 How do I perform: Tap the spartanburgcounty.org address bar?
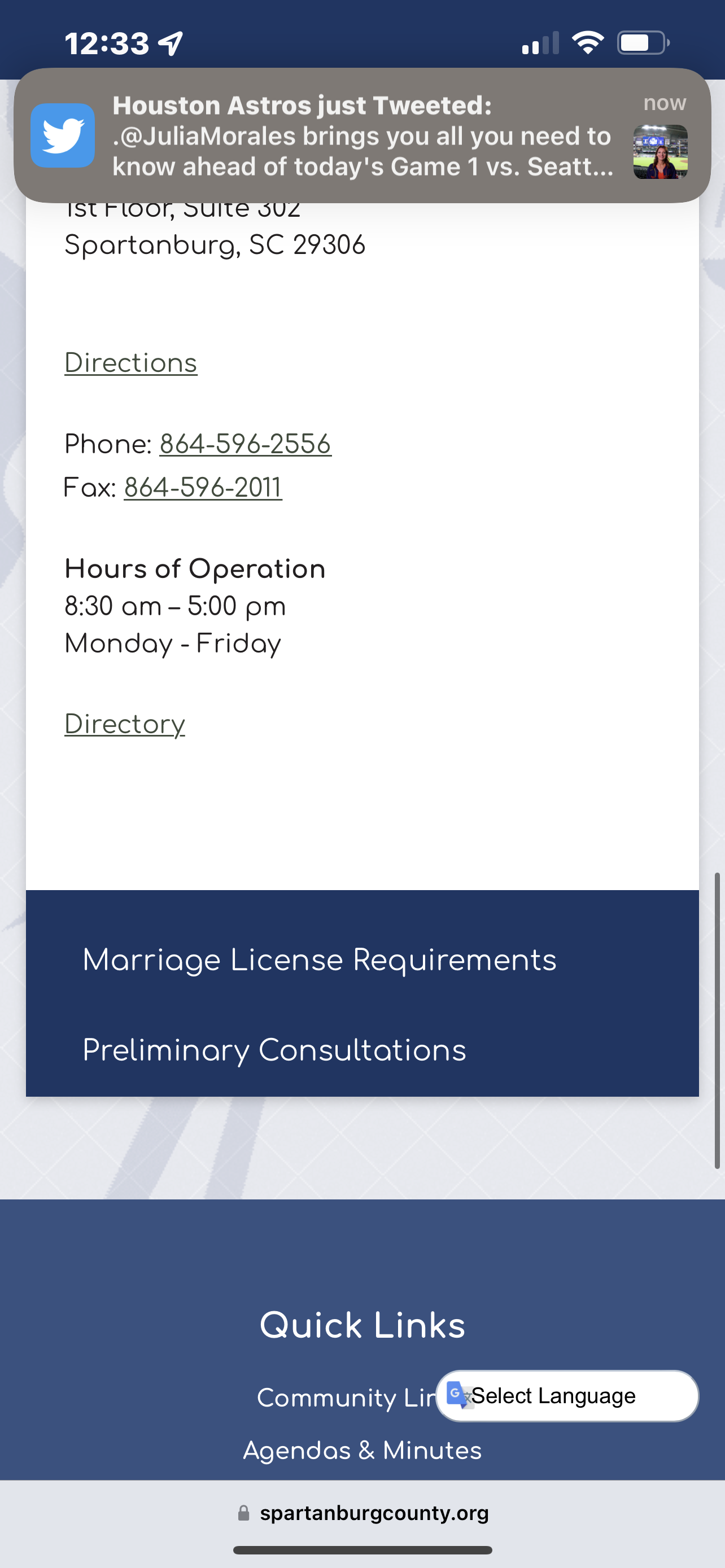coord(363,1513)
